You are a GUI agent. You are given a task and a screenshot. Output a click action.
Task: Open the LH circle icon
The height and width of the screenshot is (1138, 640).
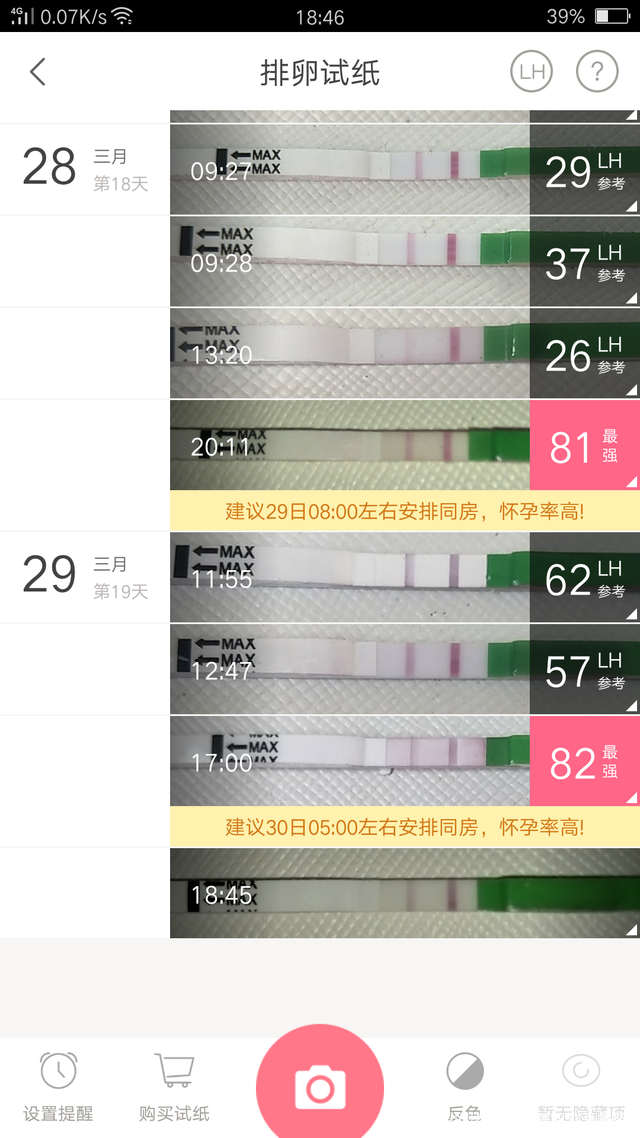pos(531,72)
